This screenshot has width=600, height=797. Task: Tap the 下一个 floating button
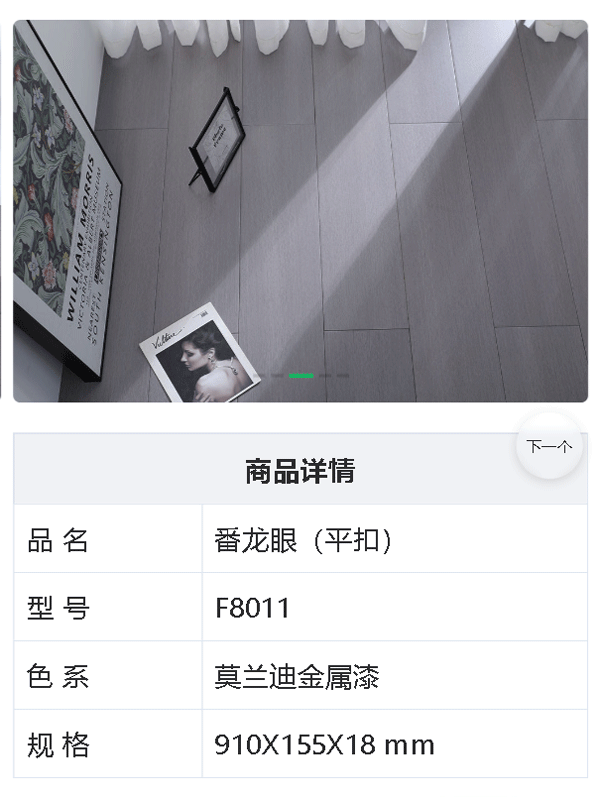point(549,446)
